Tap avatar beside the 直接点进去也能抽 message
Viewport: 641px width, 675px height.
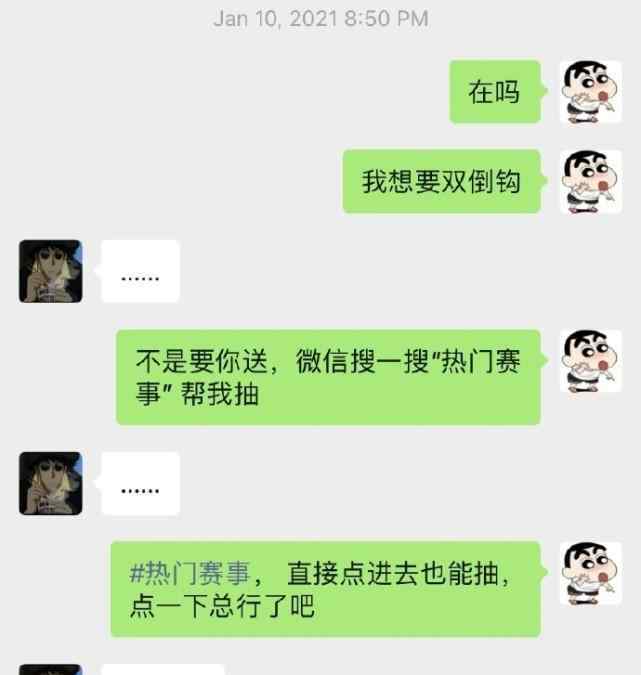(590, 574)
